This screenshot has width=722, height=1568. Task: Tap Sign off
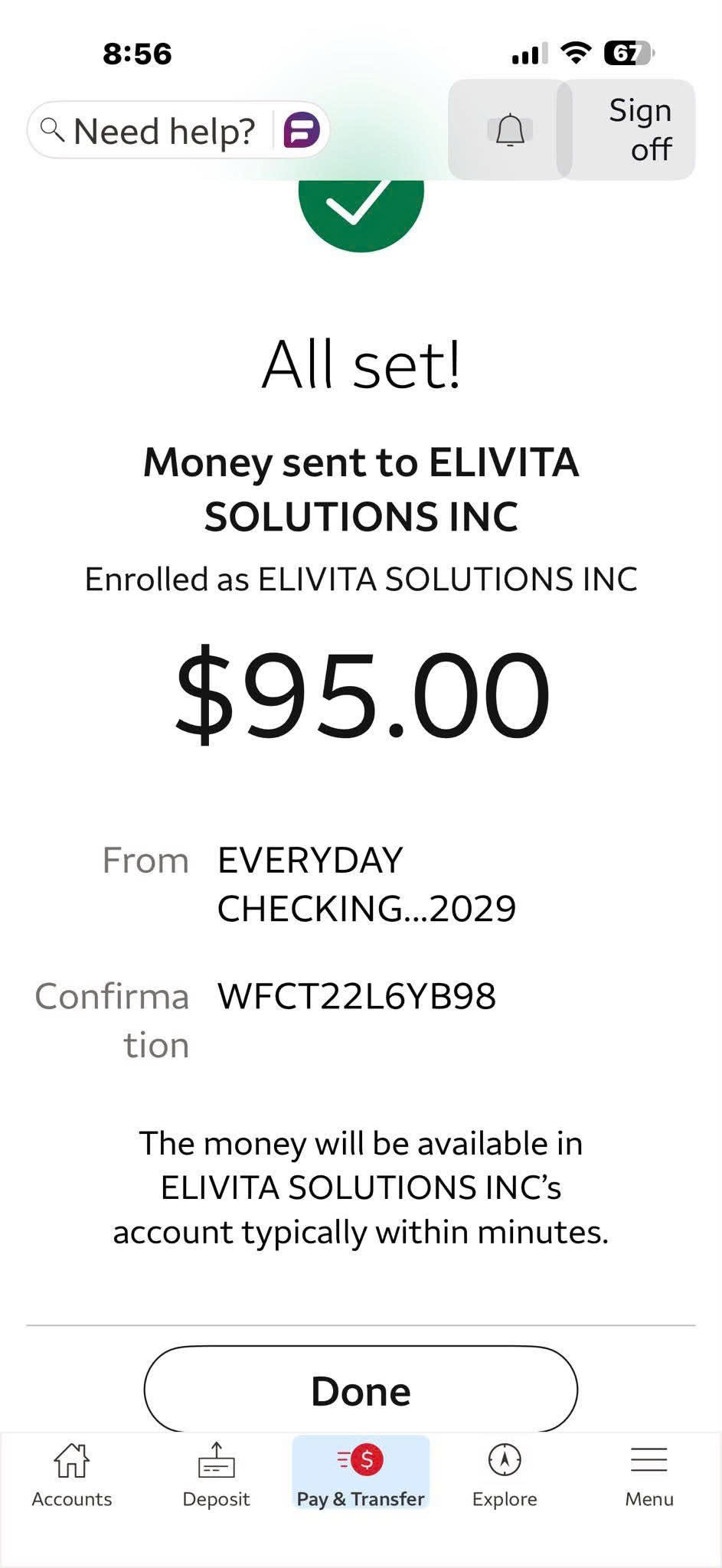coord(634,129)
